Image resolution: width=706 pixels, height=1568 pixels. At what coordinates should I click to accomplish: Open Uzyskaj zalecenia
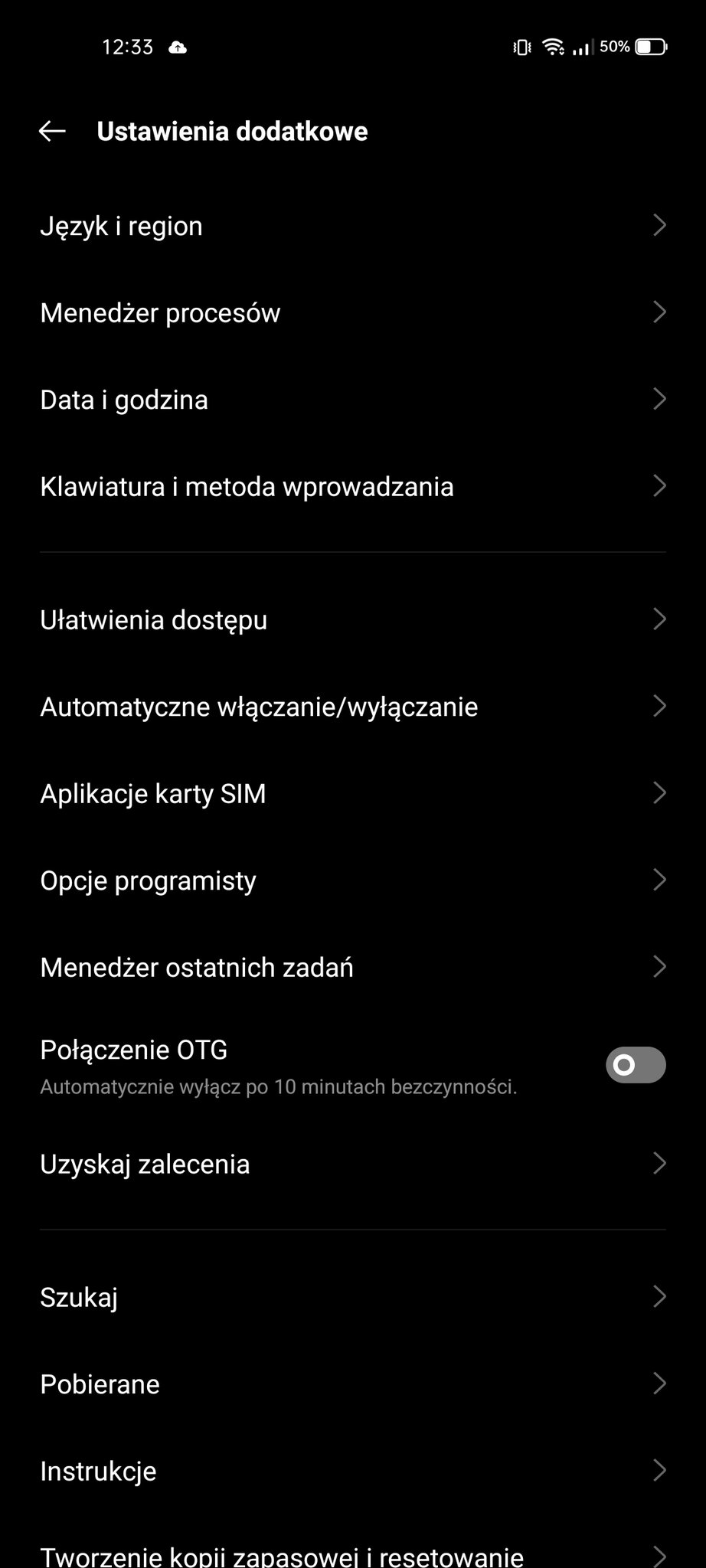[353, 1164]
